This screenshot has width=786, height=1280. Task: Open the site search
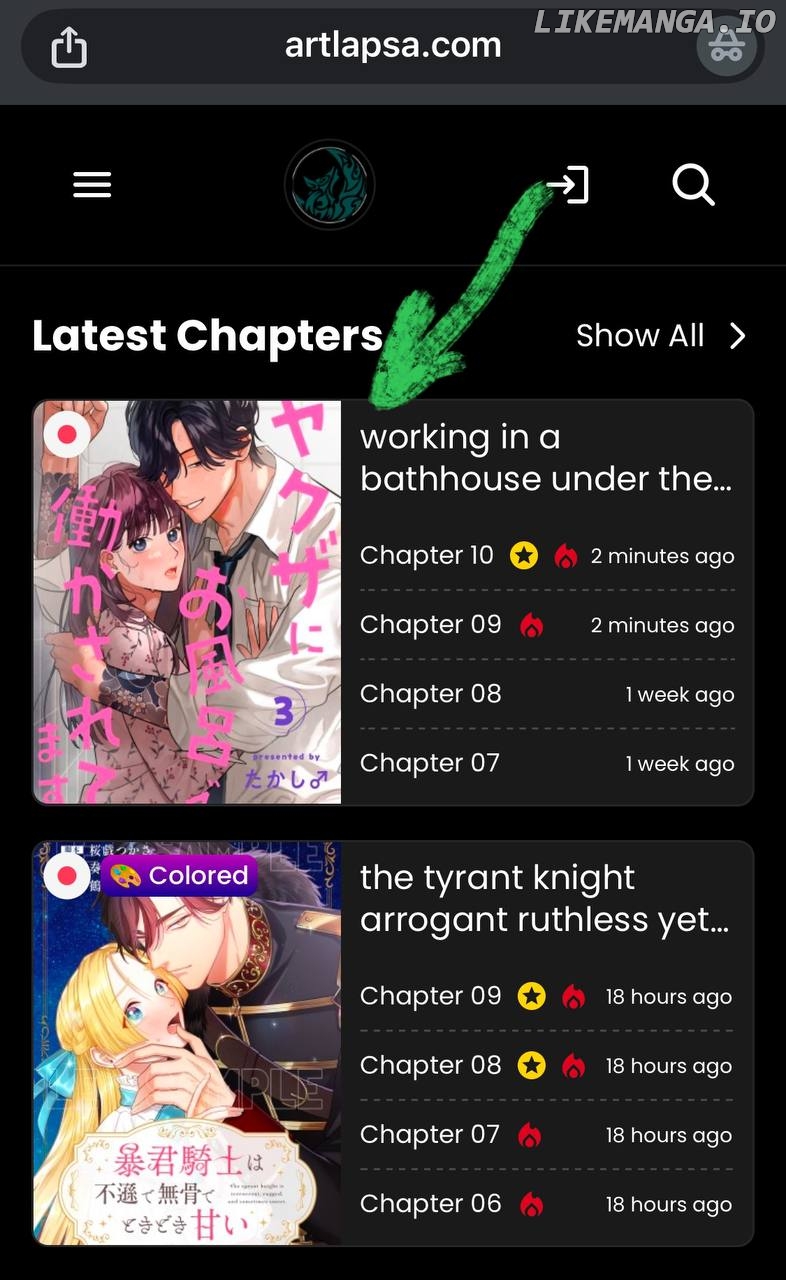pyautogui.click(x=693, y=185)
